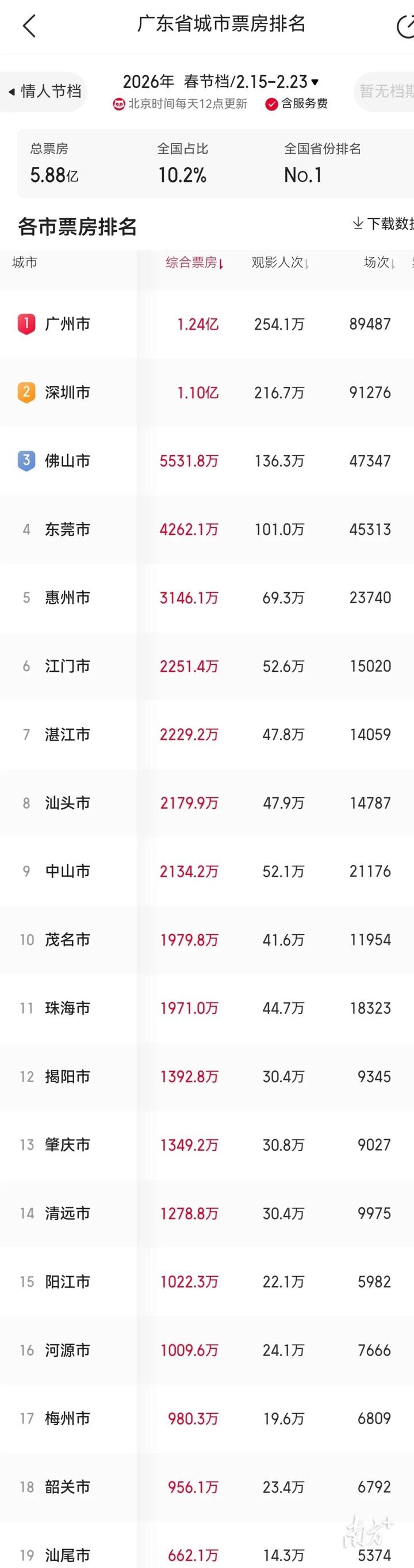Tap the 下载数据 download button
The width and height of the screenshot is (414, 1568).
coord(384,224)
